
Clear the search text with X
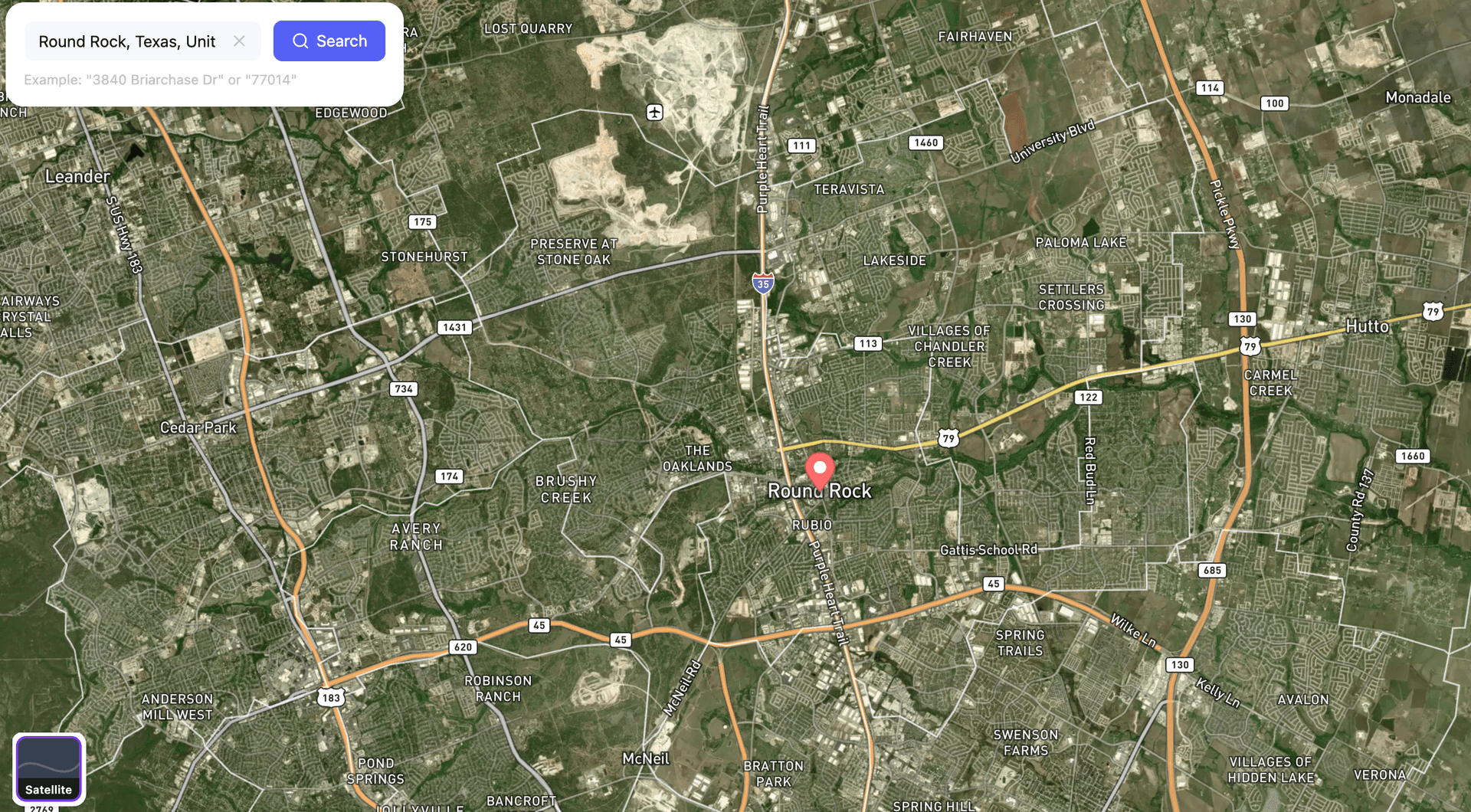pyautogui.click(x=239, y=41)
